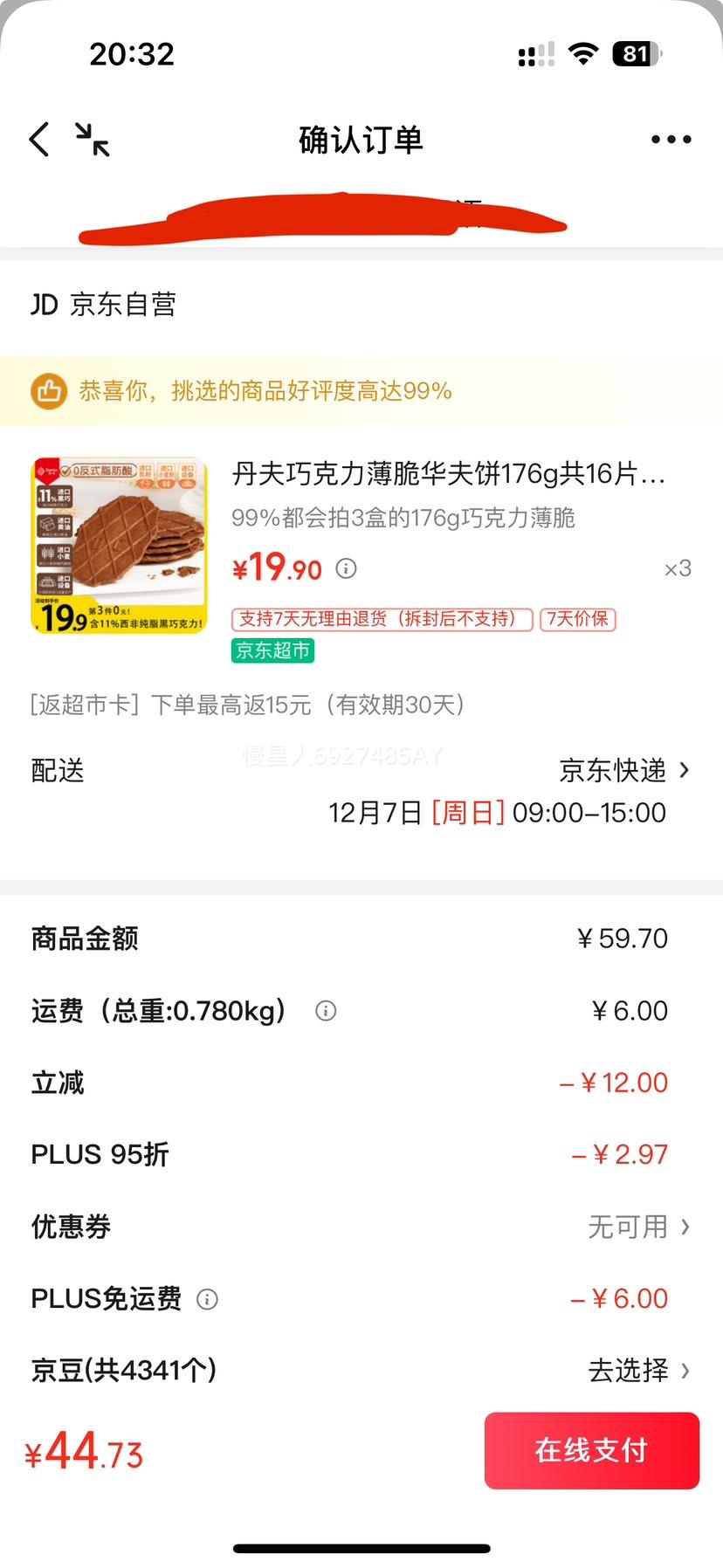Screen dimensions: 723x1568
Task: Click the info icon beside PLUS免运费
Action: pyautogui.click(x=207, y=1300)
